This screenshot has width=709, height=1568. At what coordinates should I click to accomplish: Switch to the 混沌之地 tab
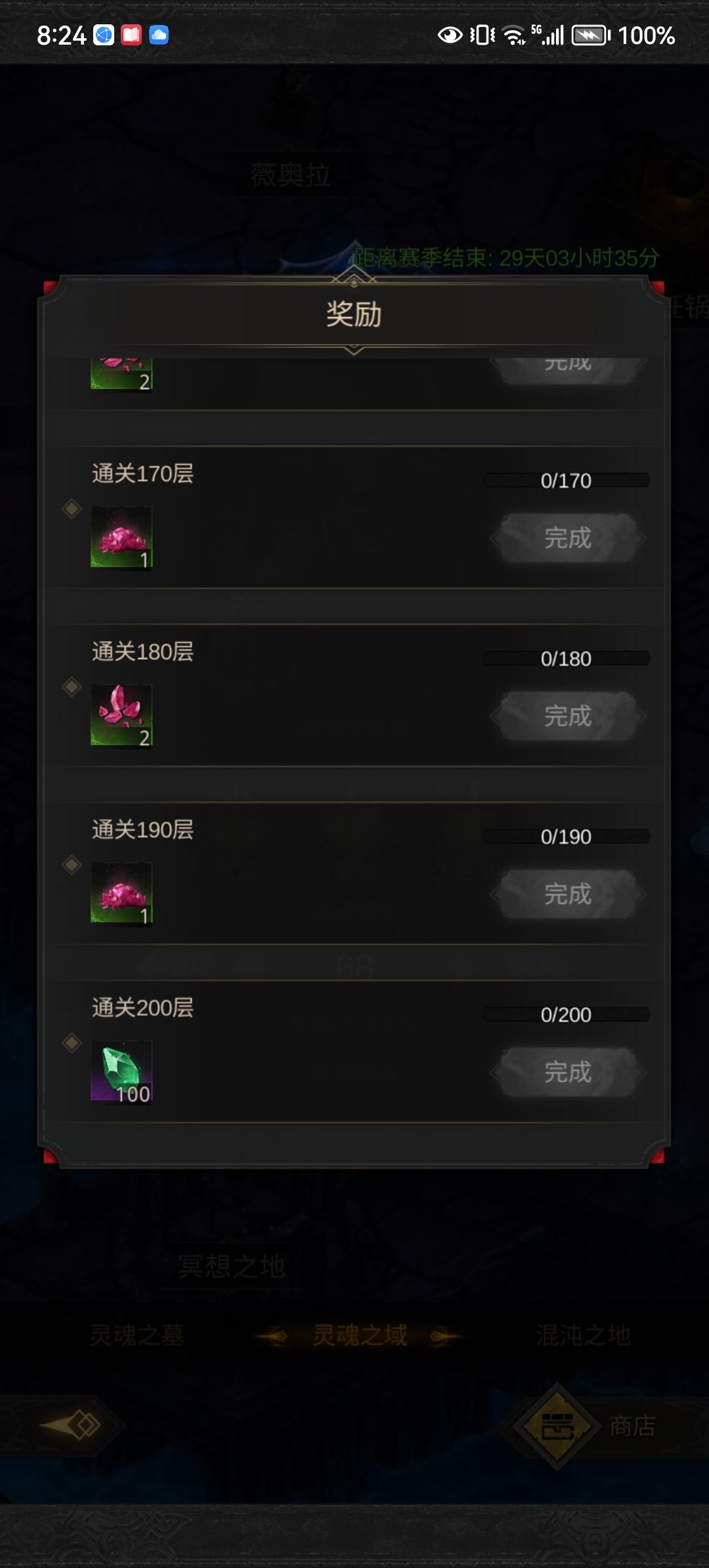point(580,1330)
